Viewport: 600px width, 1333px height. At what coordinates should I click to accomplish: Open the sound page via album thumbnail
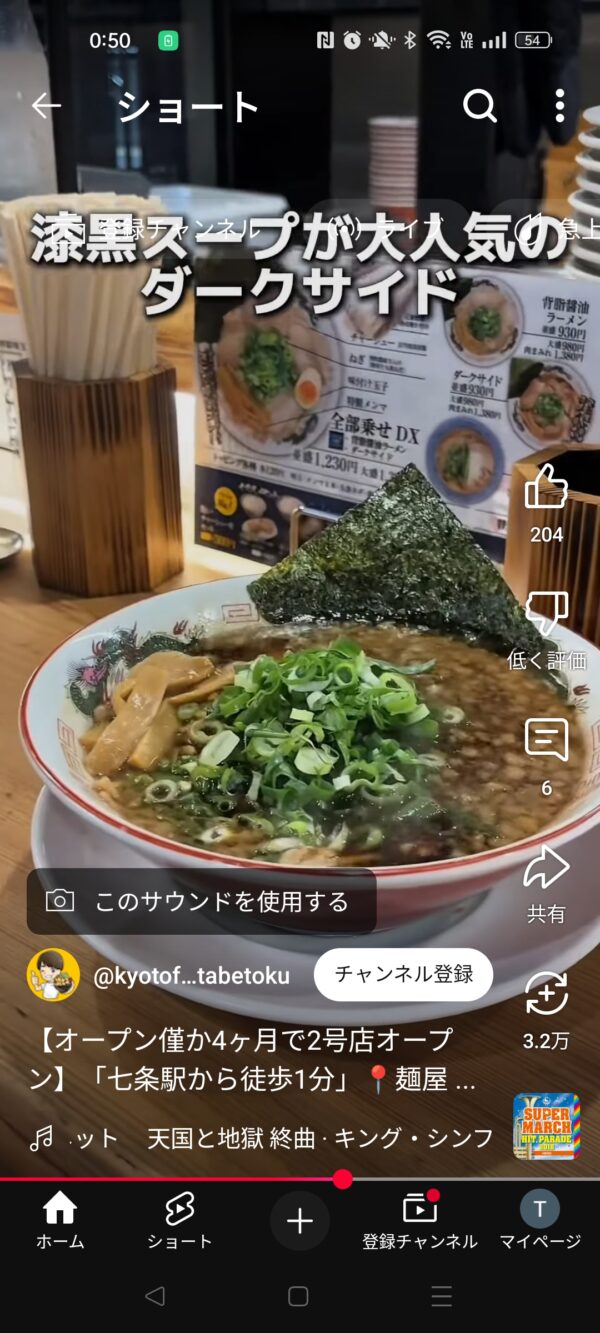tap(546, 1126)
